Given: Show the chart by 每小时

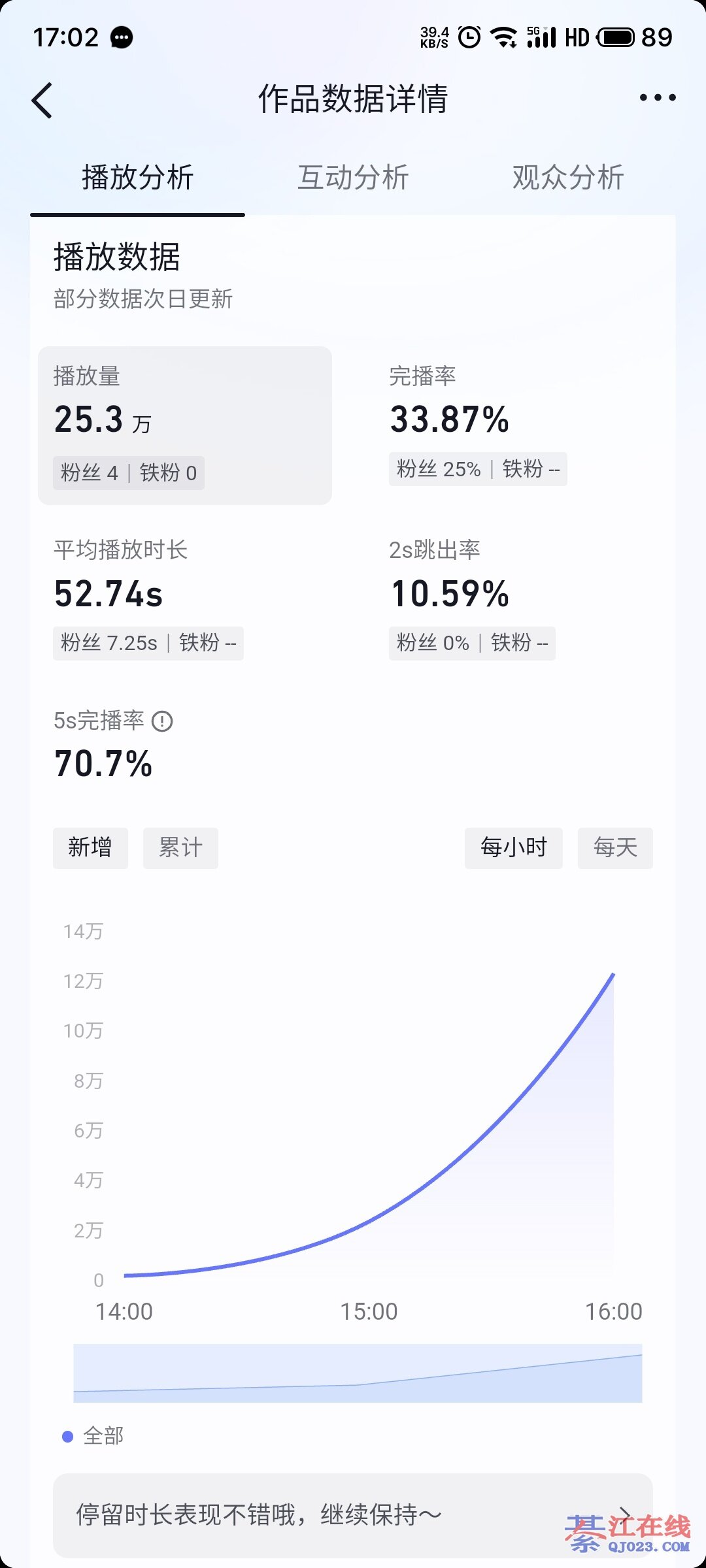Looking at the screenshot, I should [x=514, y=848].
